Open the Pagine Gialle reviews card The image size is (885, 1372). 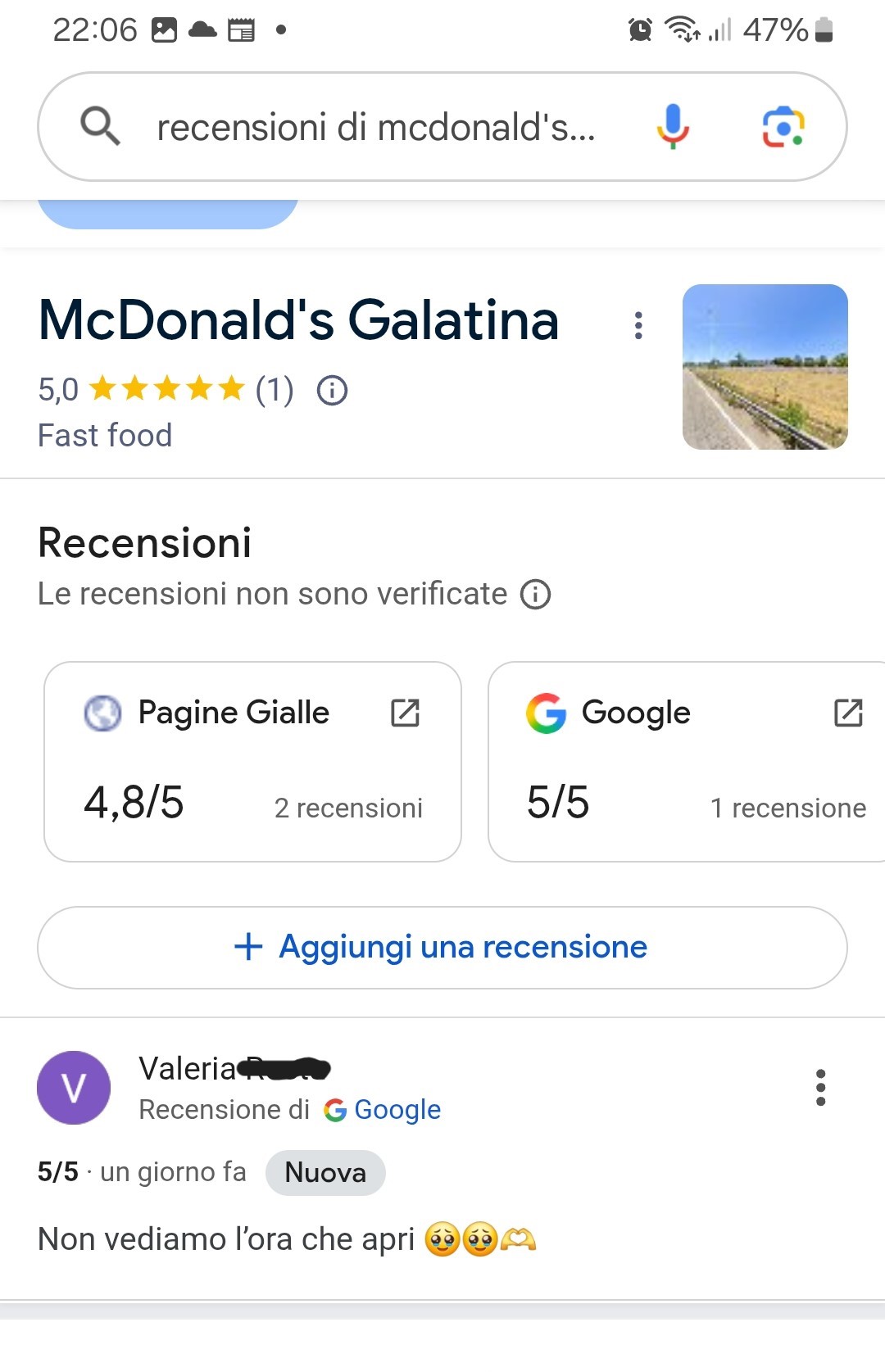coord(252,761)
